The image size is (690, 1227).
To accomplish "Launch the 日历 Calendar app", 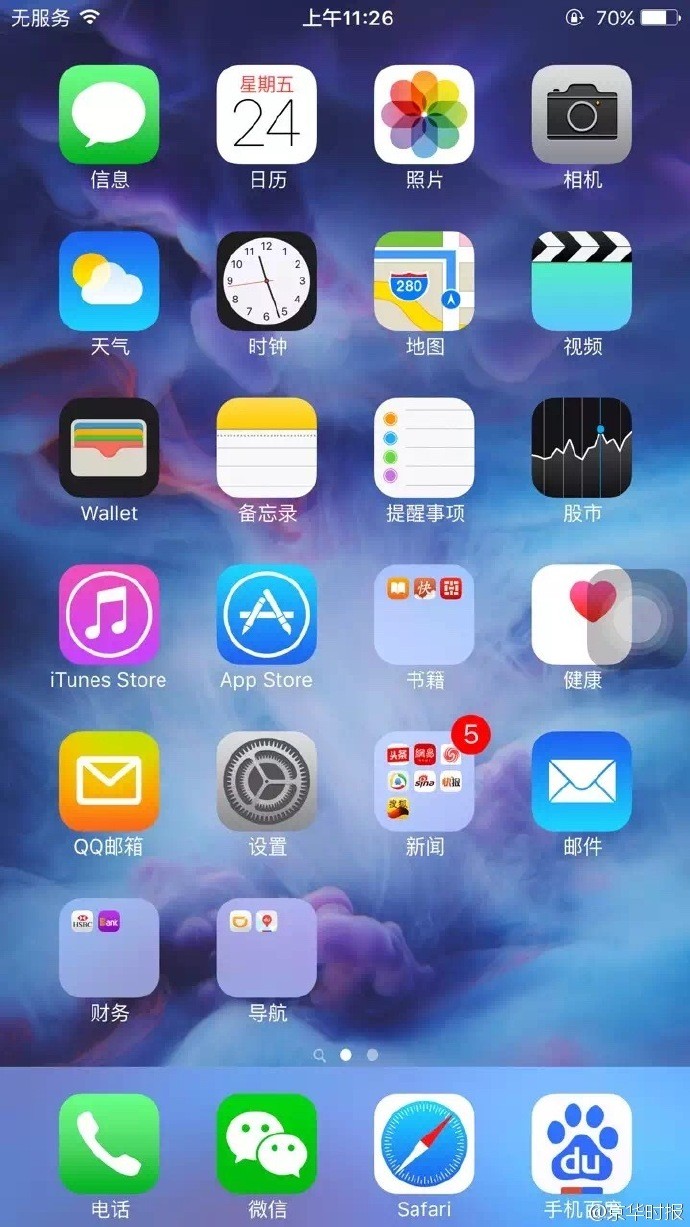I will coord(267,115).
